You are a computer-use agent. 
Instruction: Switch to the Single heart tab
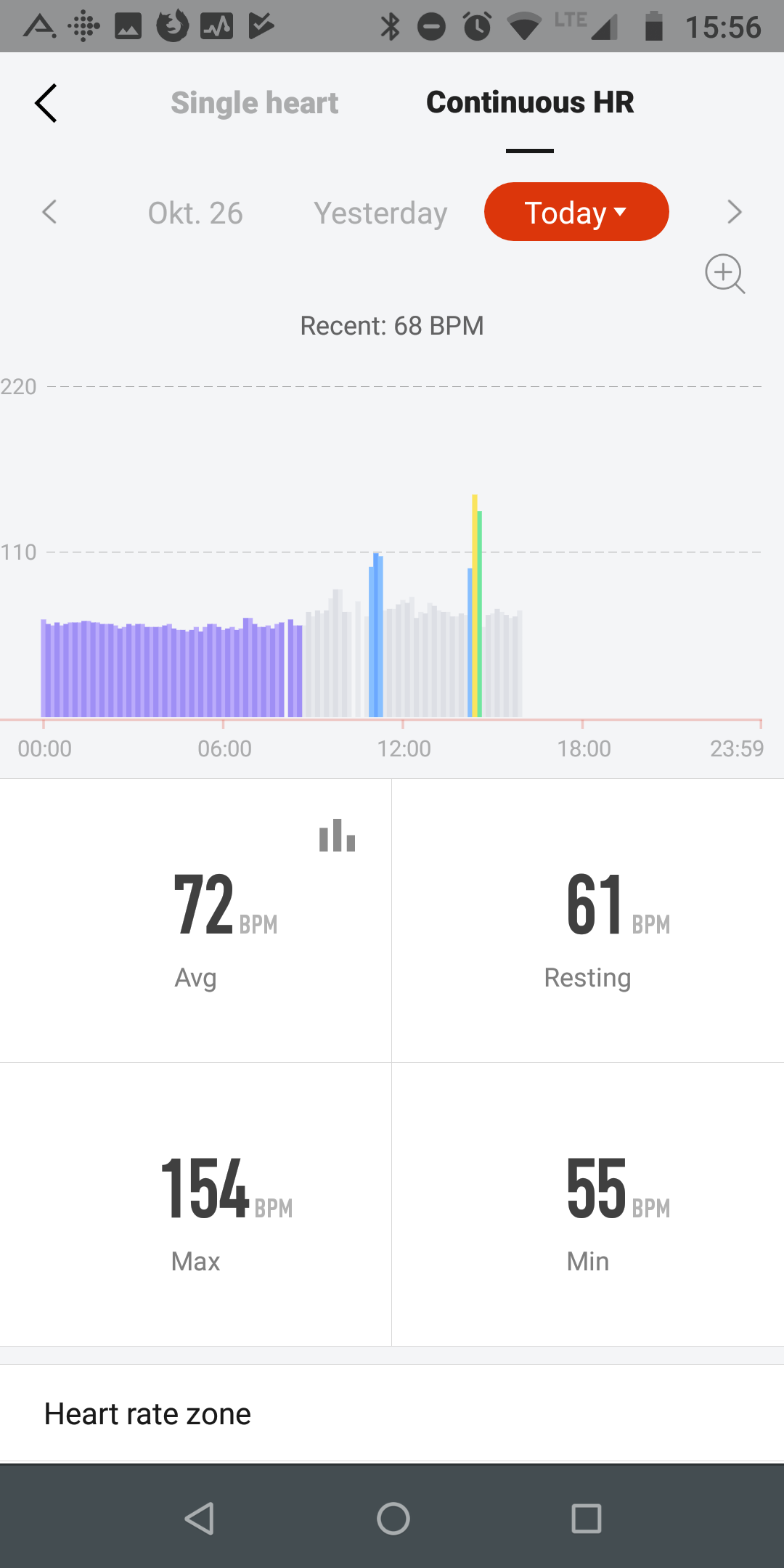254,103
